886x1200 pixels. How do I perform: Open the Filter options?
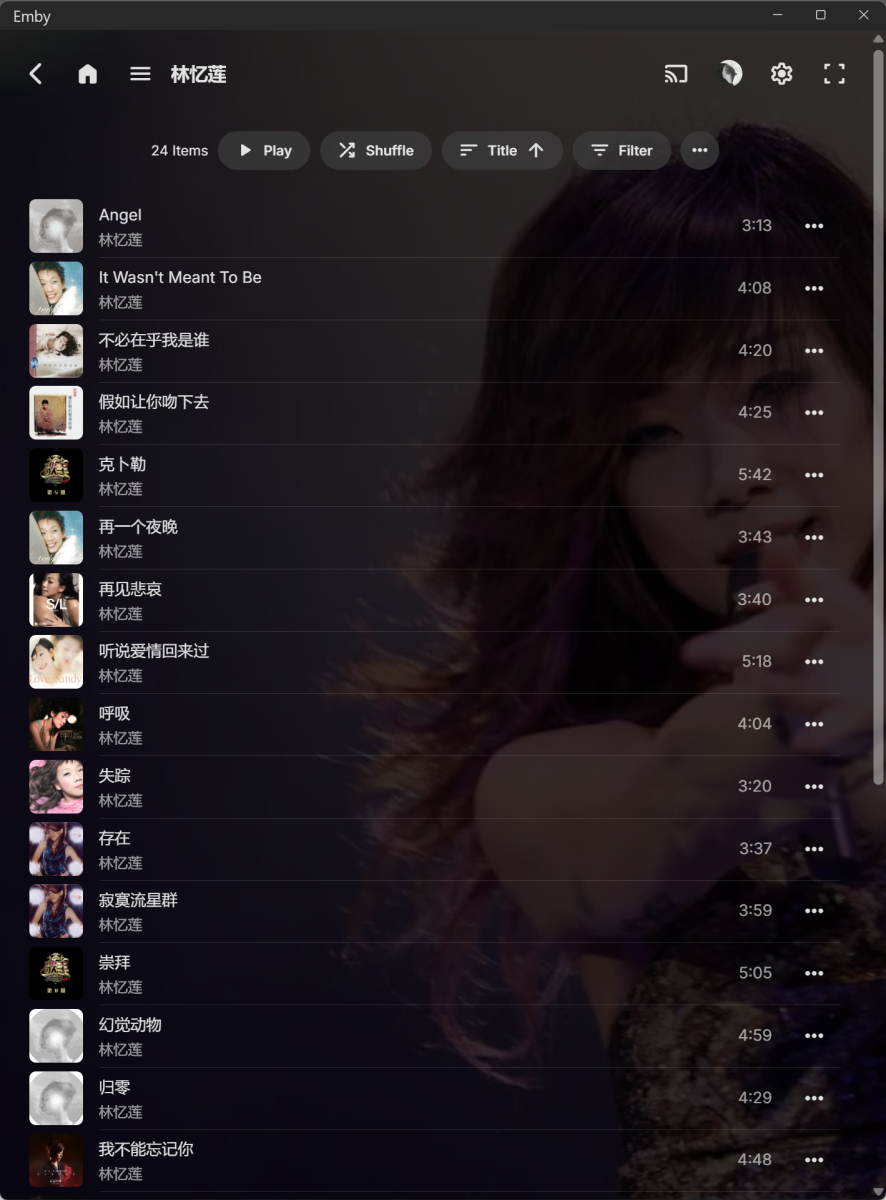point(621,151)
